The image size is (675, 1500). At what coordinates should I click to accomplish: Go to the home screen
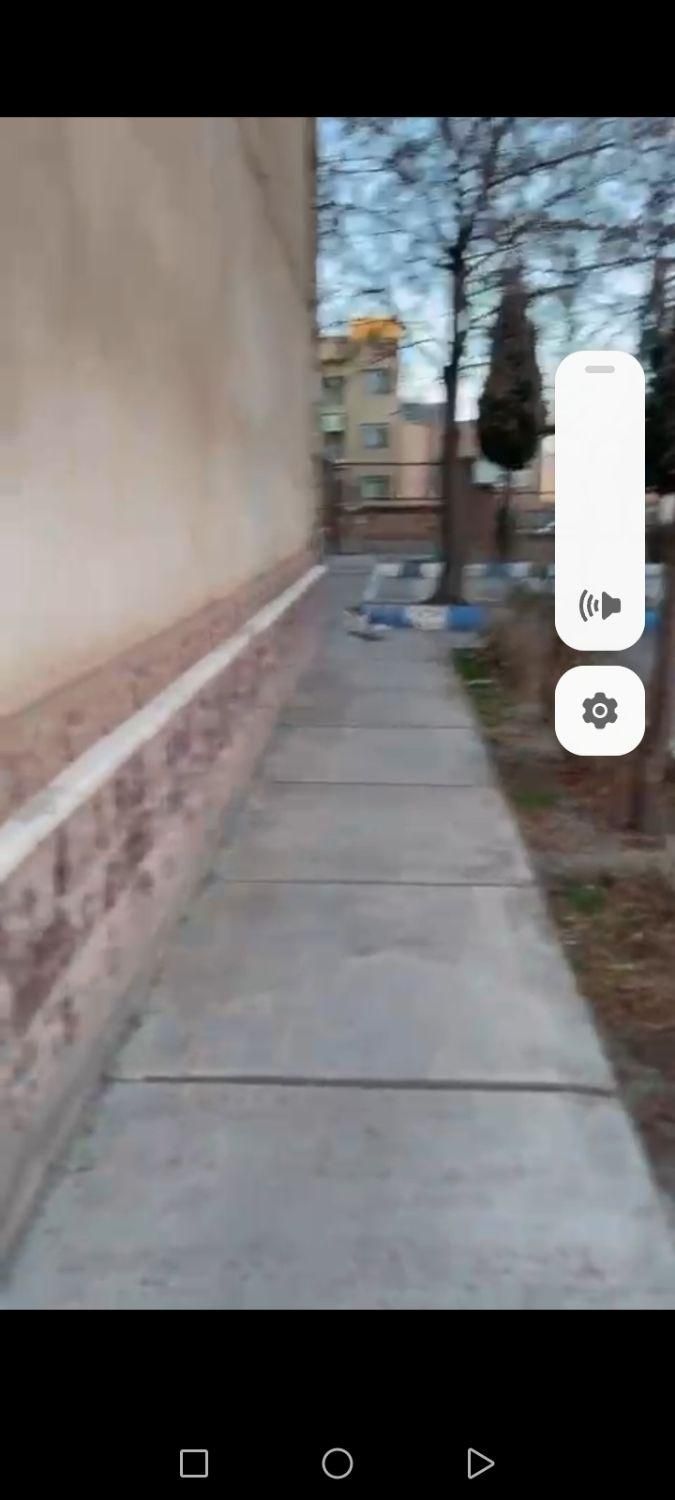[337, 1464]
